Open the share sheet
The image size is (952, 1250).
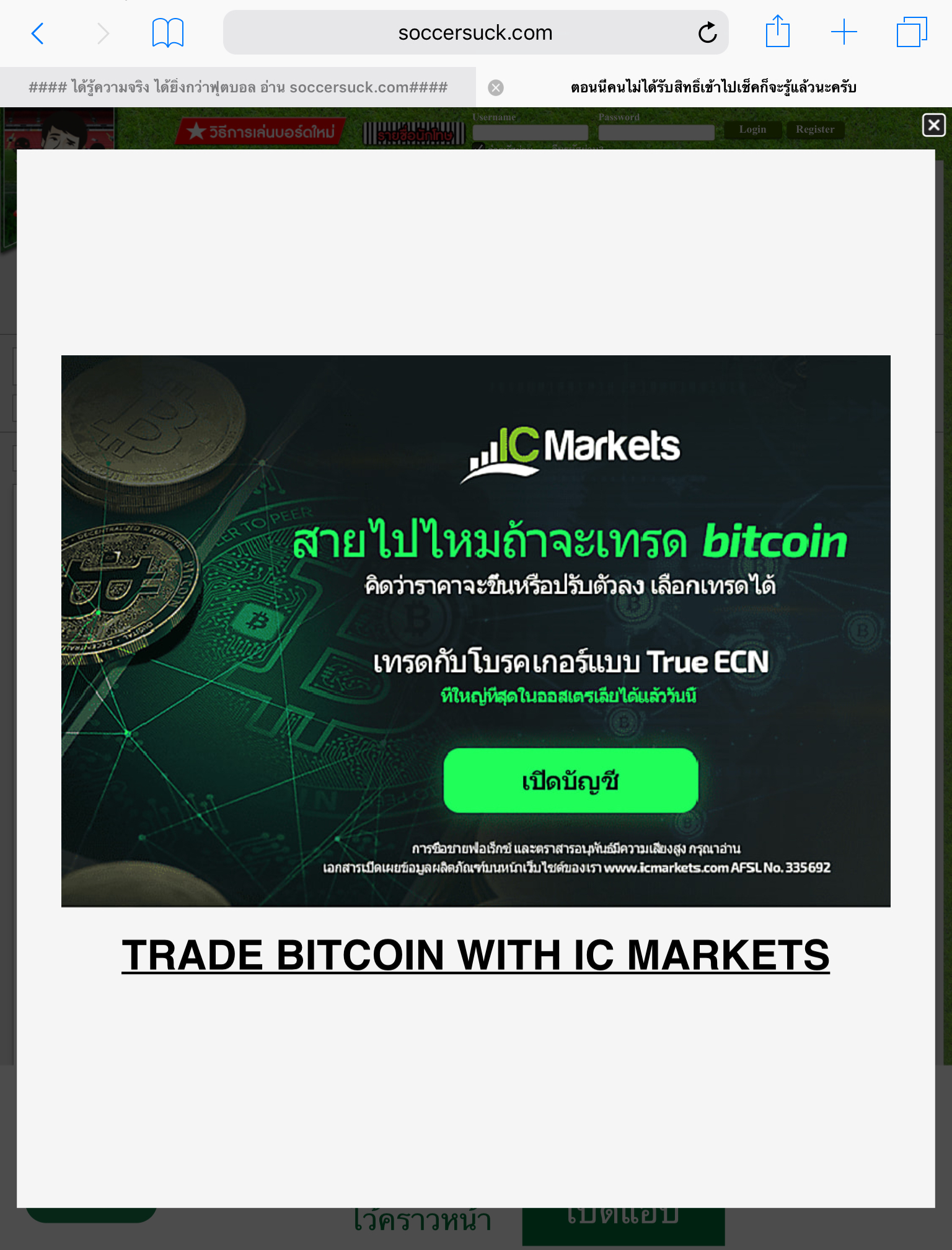click(x=777, y=32)
